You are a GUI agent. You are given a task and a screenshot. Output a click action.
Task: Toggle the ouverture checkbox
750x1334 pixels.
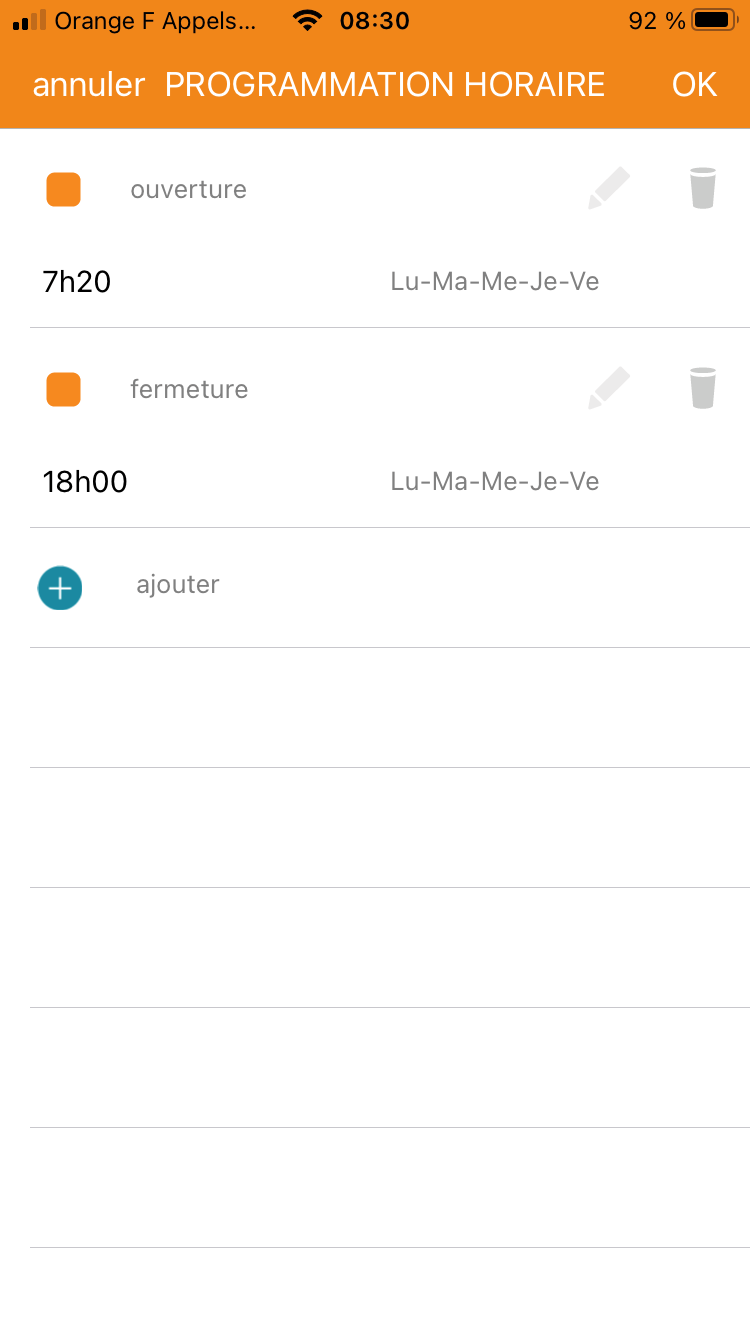64,190
